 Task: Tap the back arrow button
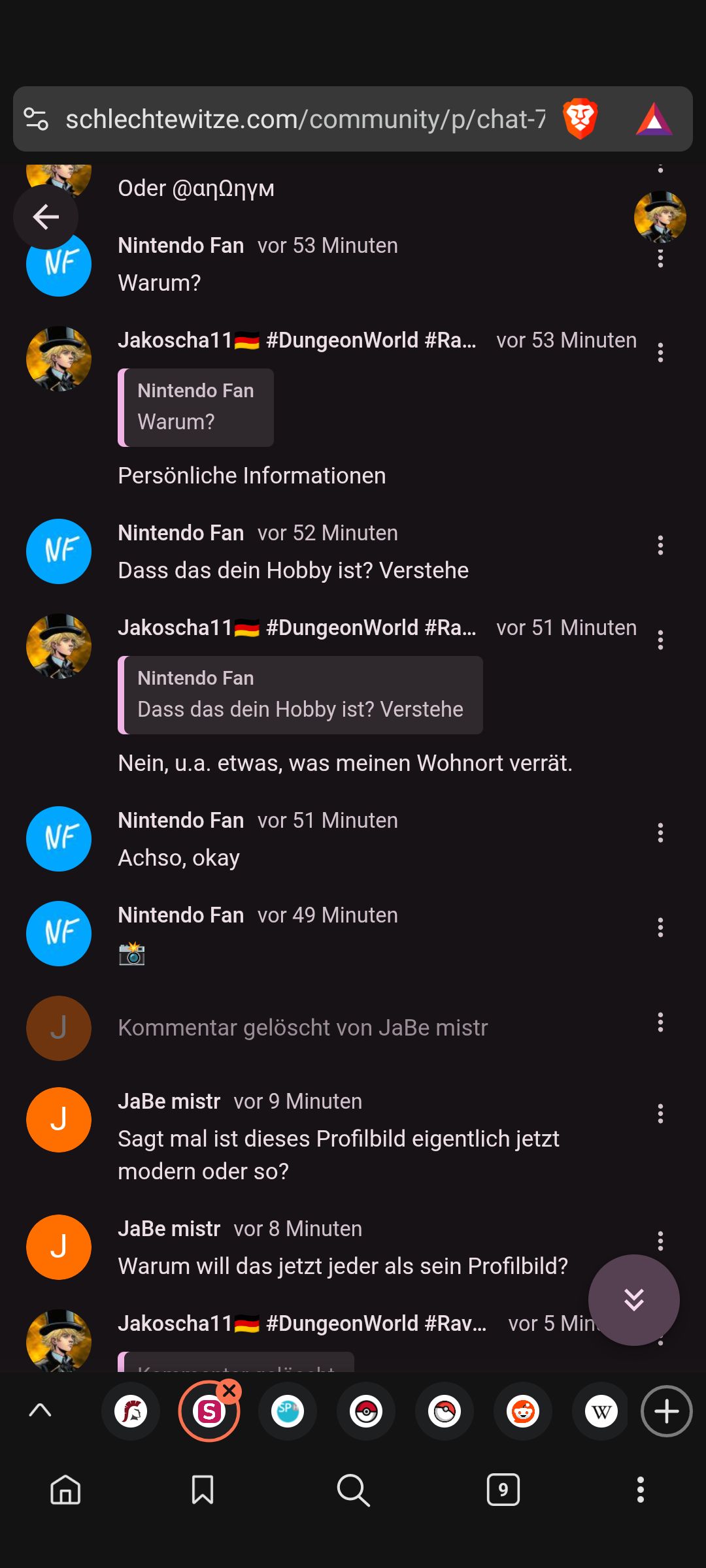[46, 217]
